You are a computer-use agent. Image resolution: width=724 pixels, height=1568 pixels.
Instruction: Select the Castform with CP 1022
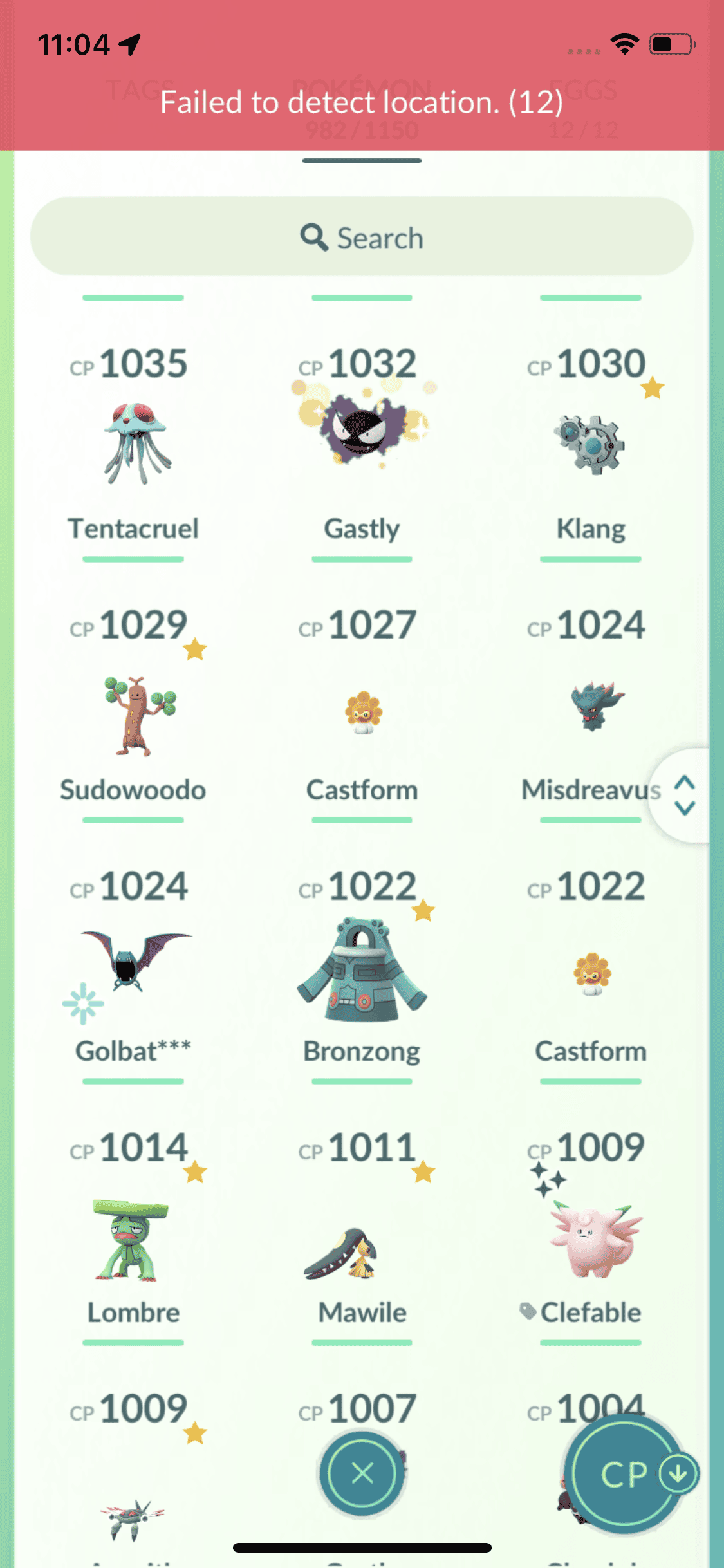[590, 972]
